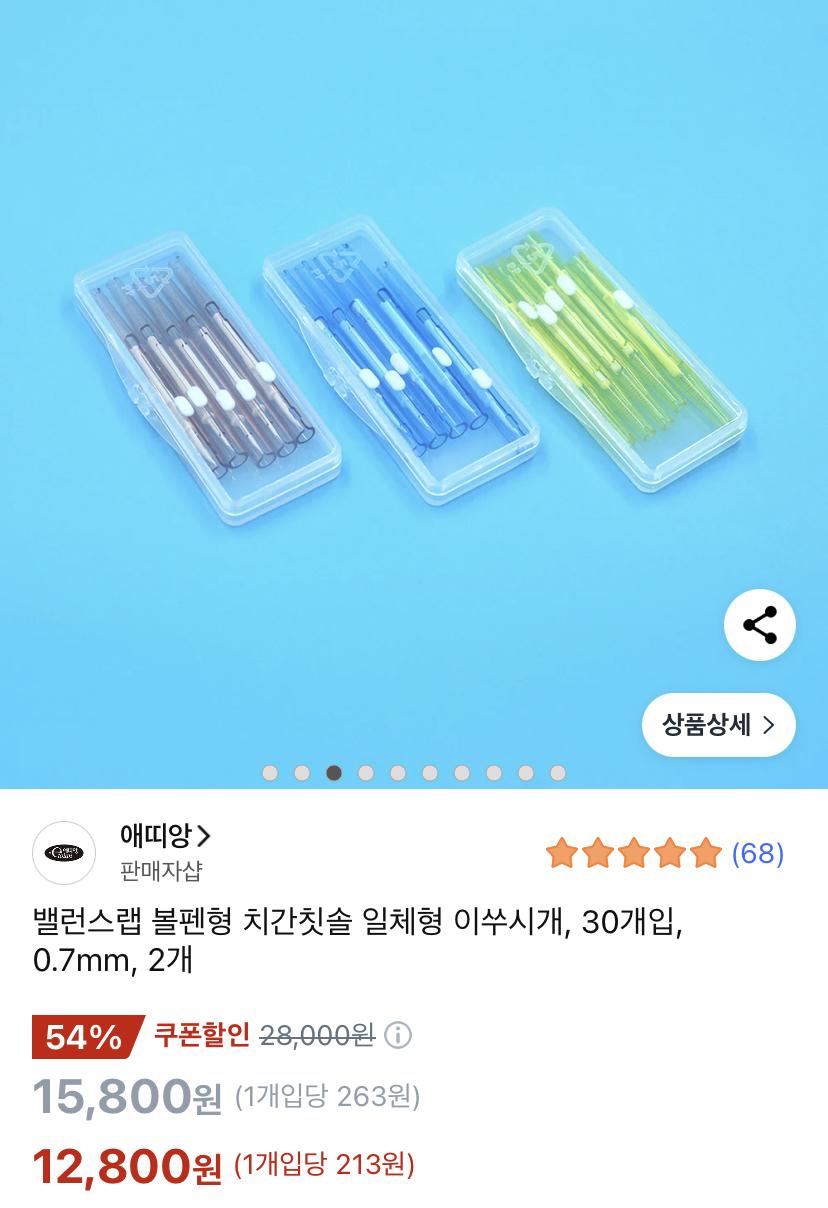Open the 애띠앙 seller shop

point(165,836)
